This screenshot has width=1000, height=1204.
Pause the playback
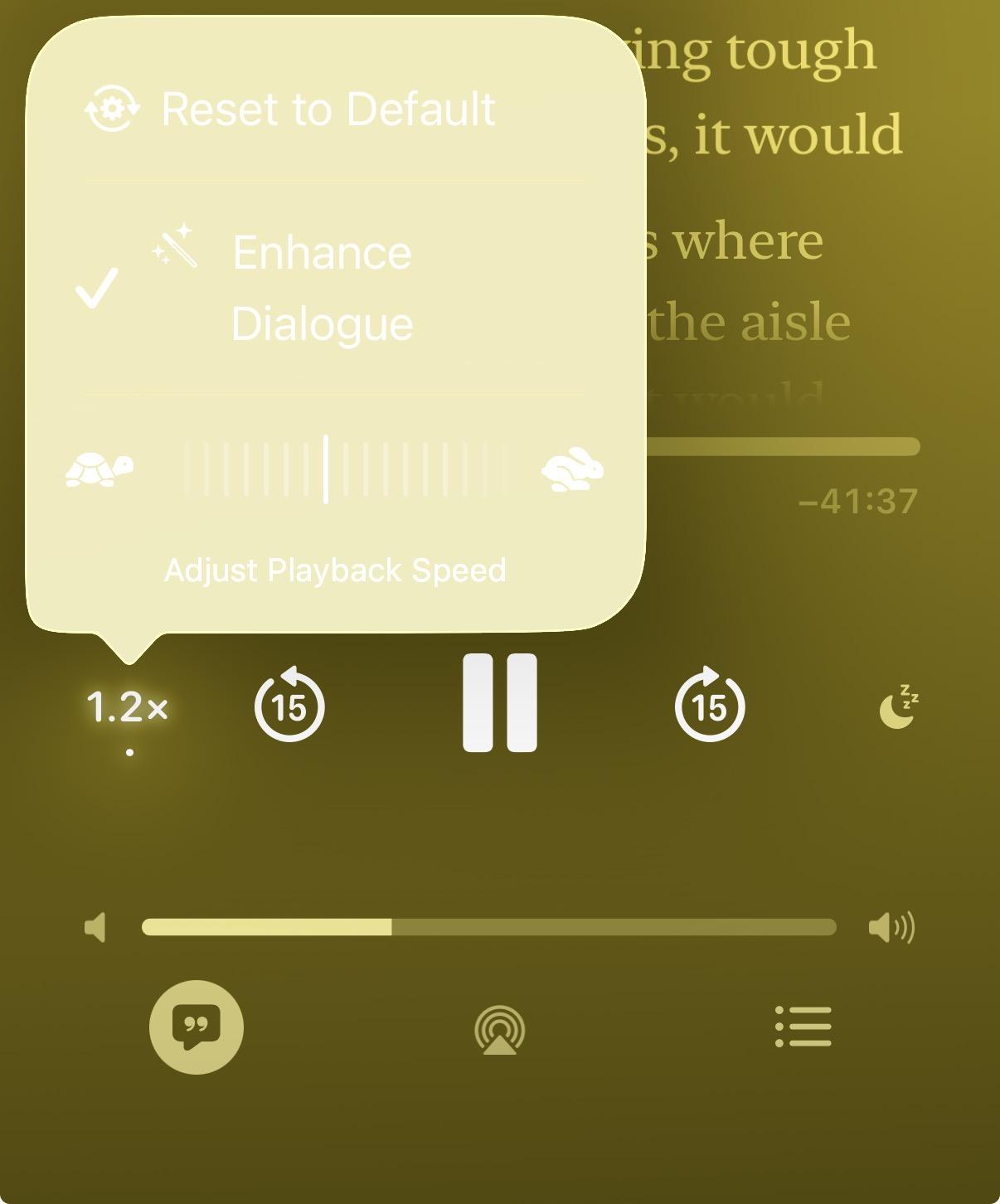499,703
